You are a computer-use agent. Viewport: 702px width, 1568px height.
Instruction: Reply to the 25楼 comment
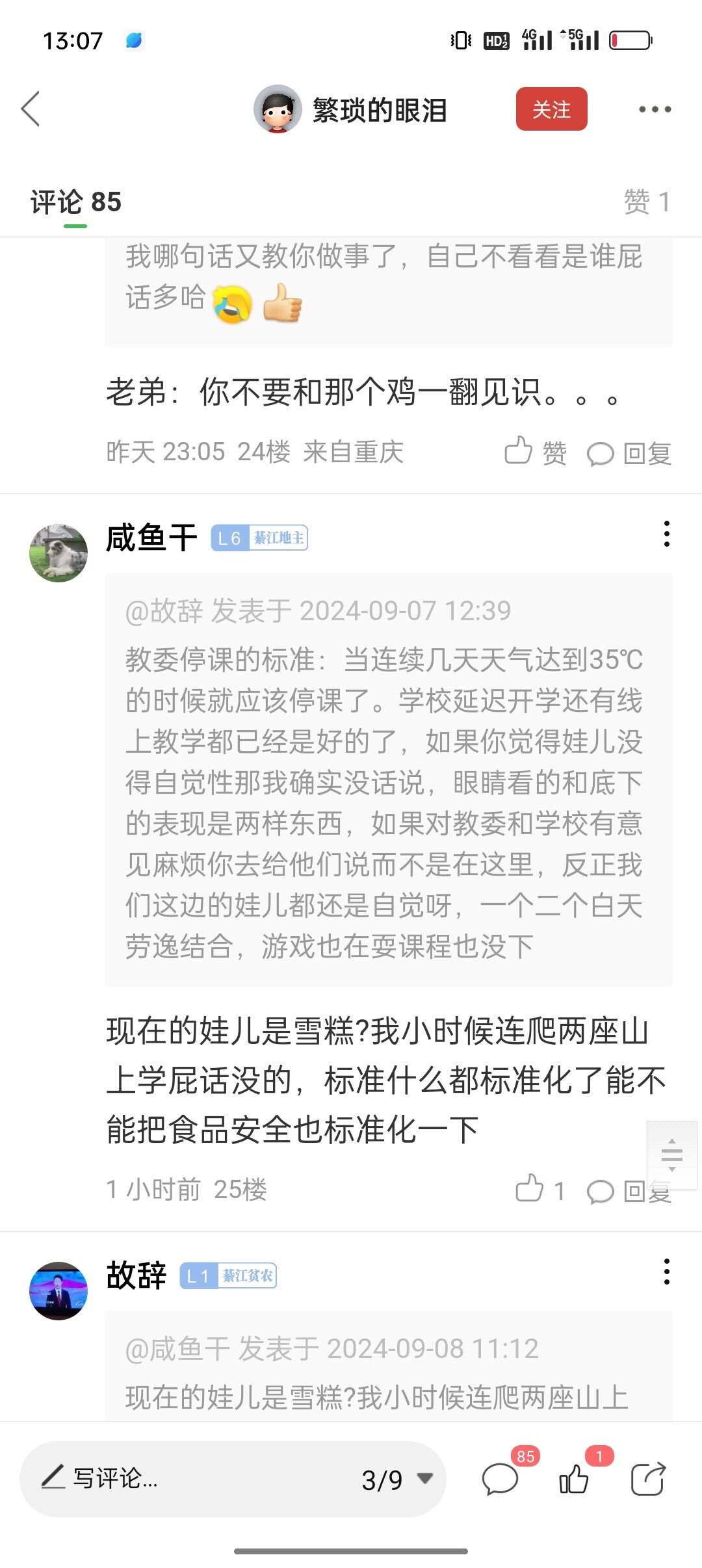[x=629, y=1191]
